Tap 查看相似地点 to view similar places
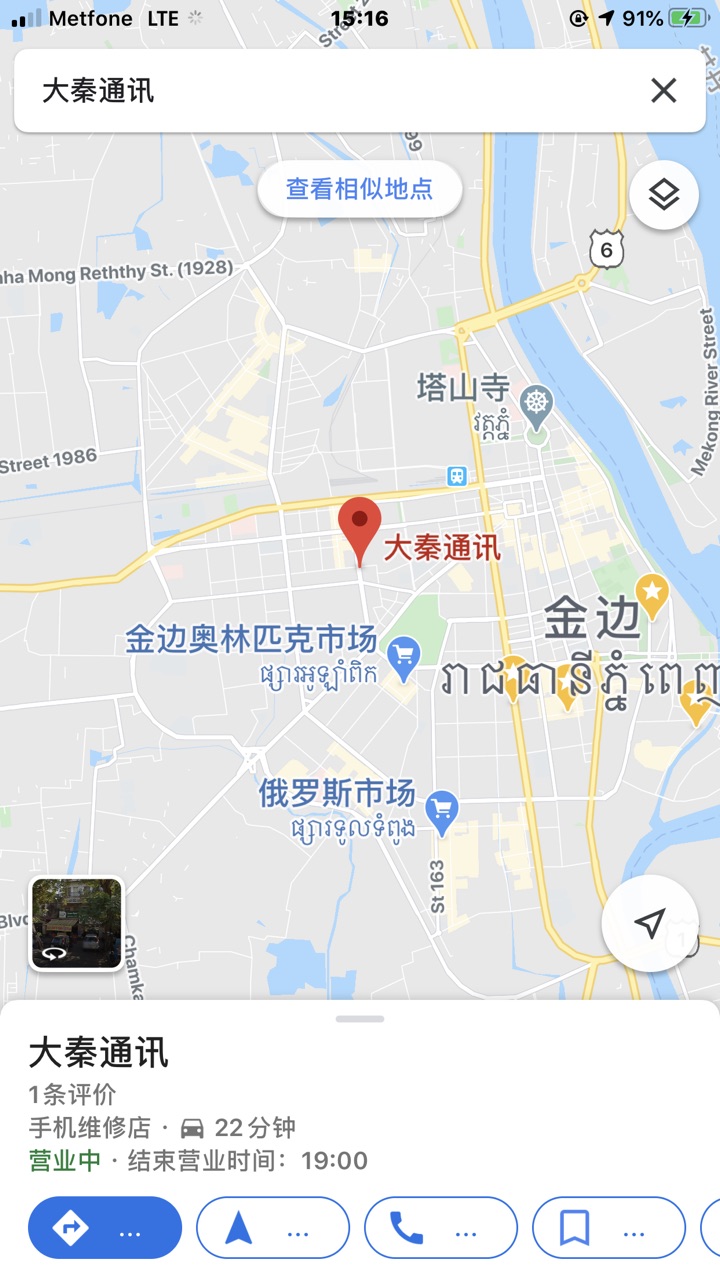Image resolution: width=720 pixels, height=1280 pixels. pyautogui.click(x=360, y=189)
